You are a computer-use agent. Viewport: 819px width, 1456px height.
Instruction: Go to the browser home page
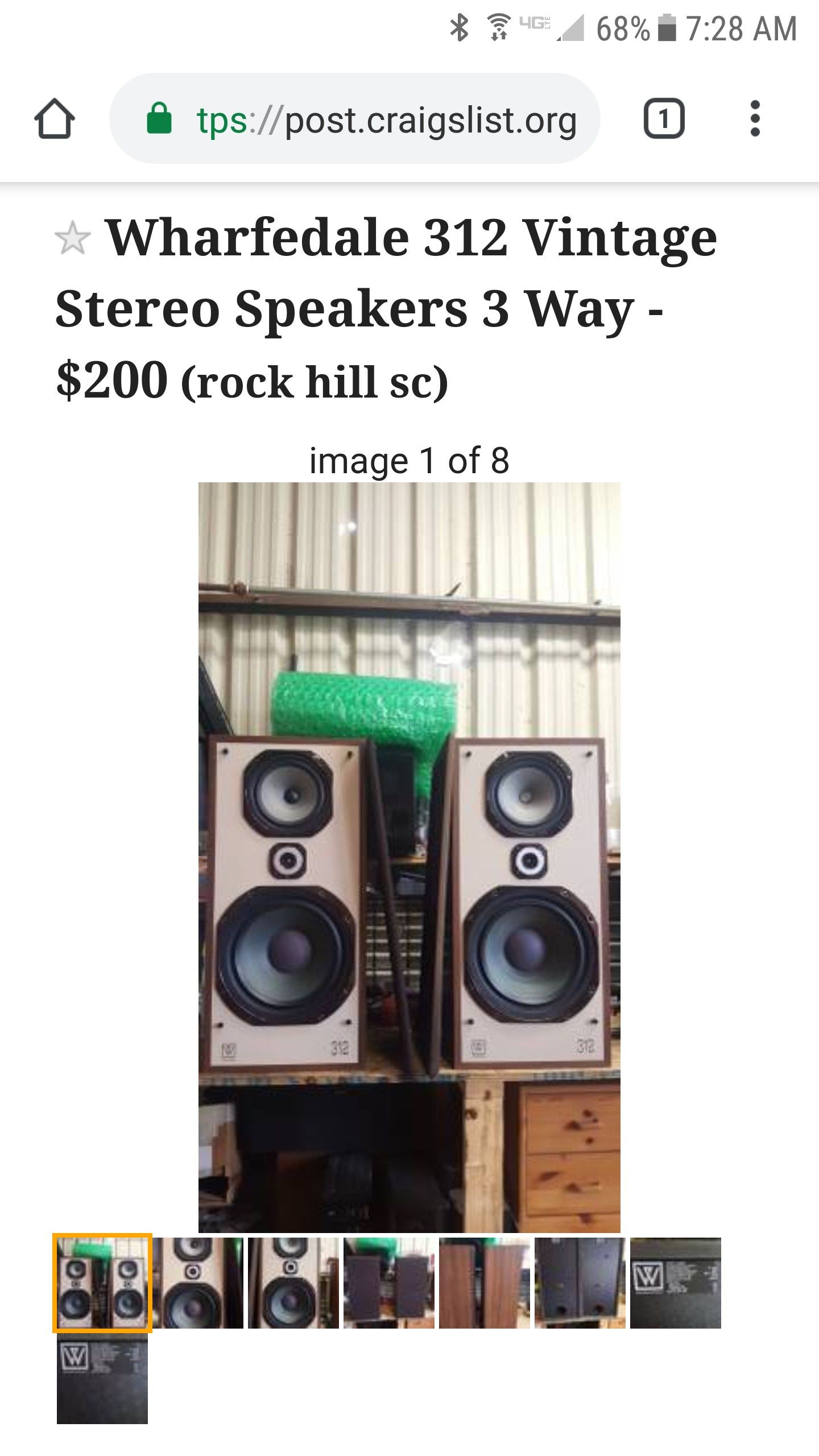point(55,119)
